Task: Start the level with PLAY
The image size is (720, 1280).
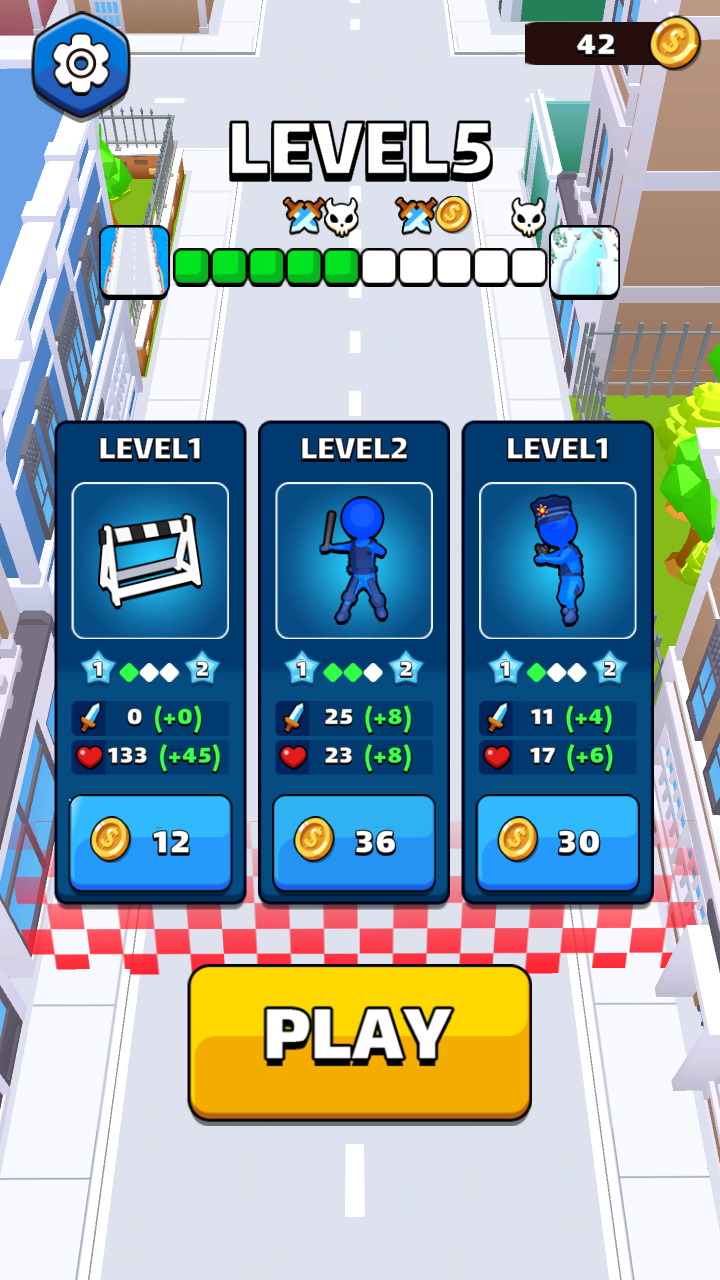Action: point(359,1041)
